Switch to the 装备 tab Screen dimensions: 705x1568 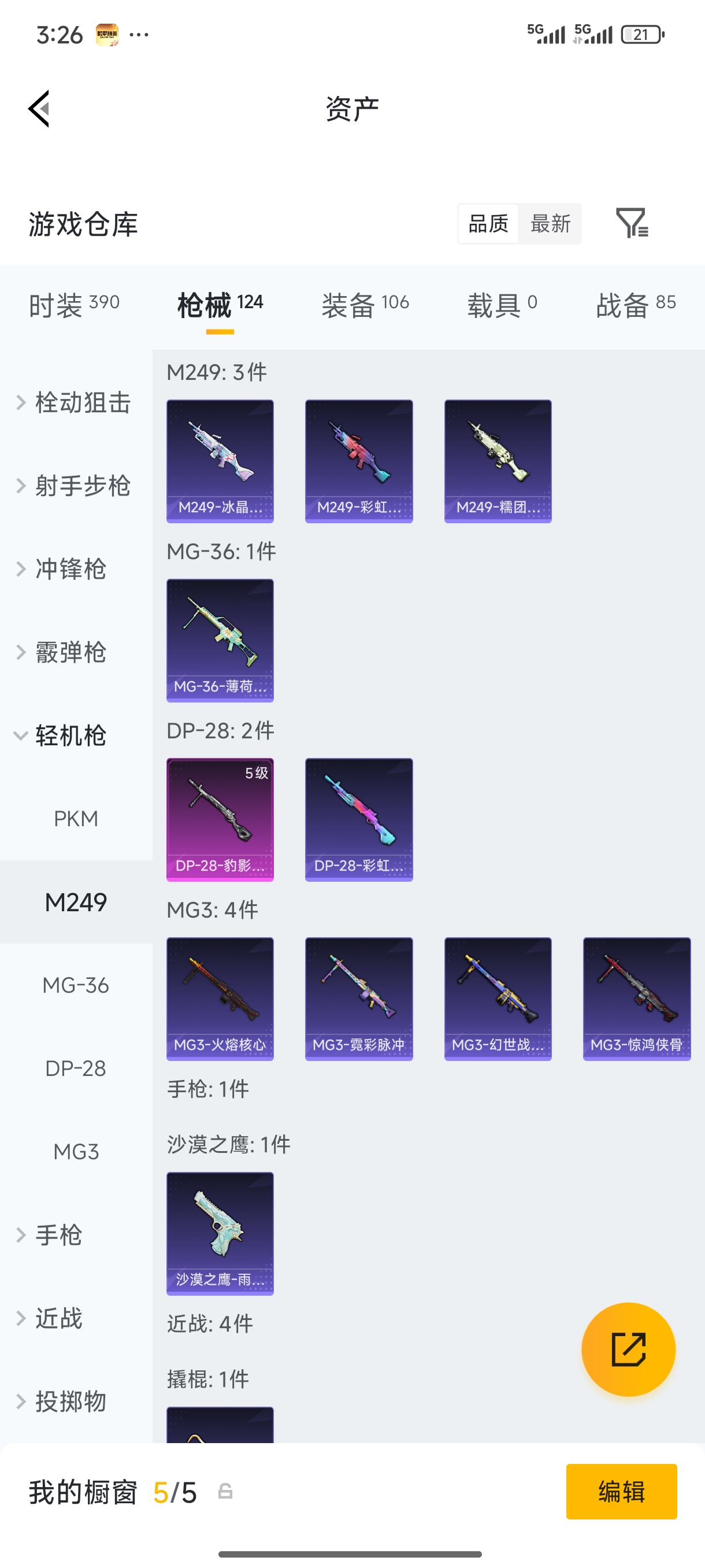pos(365,302)
